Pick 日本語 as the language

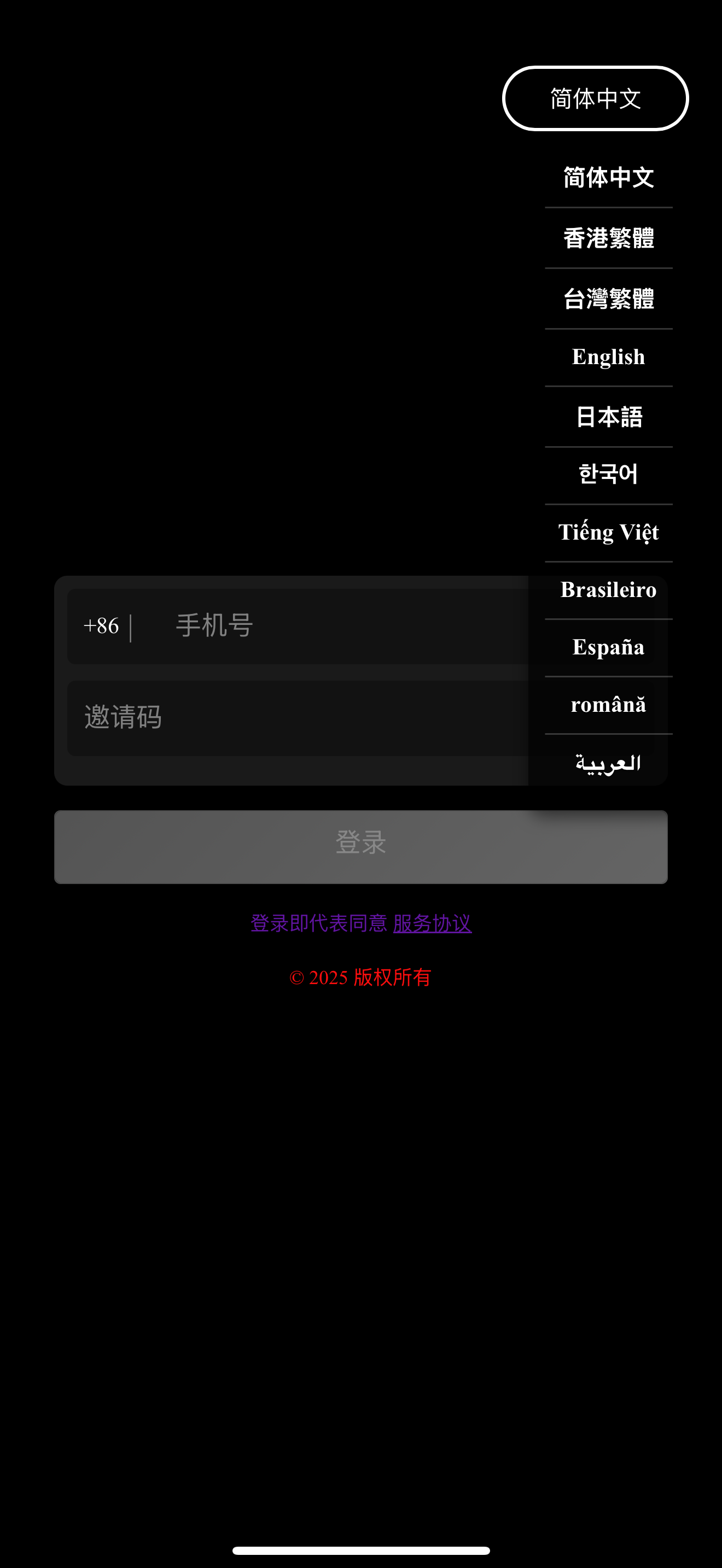608,417
